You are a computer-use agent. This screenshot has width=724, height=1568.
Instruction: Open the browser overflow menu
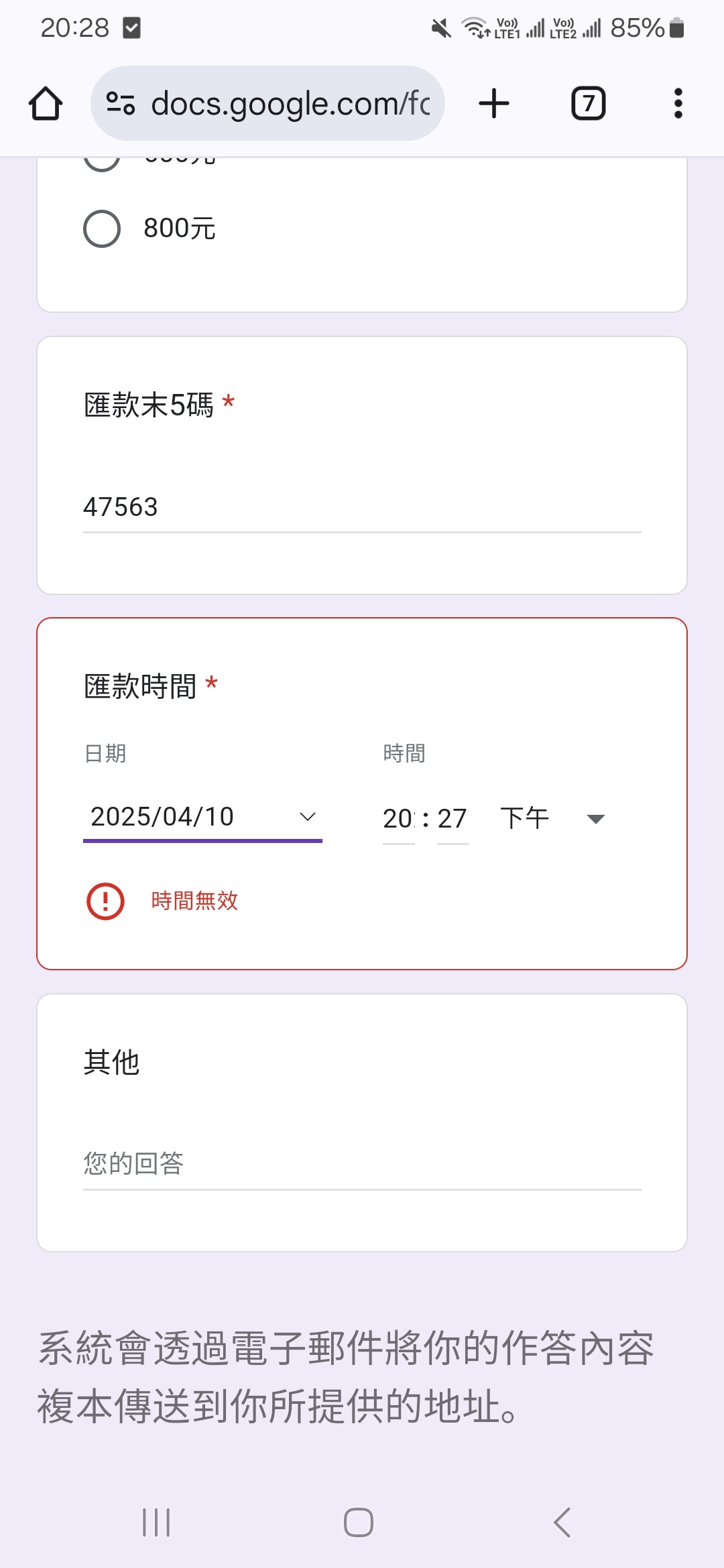[678, 104]
